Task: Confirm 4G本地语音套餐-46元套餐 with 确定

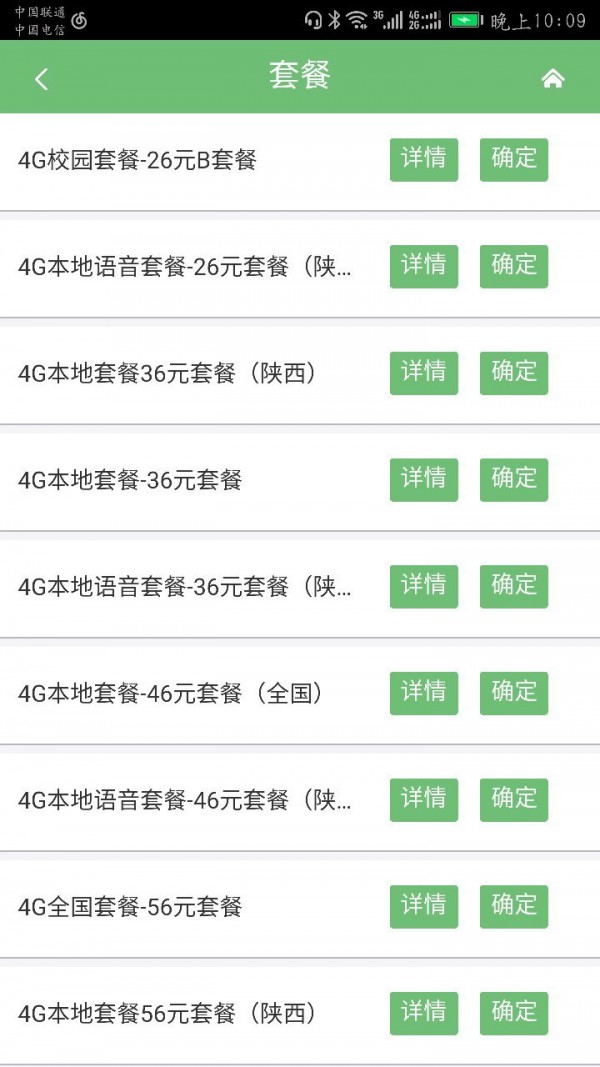Action: click(x=514, y=800)
